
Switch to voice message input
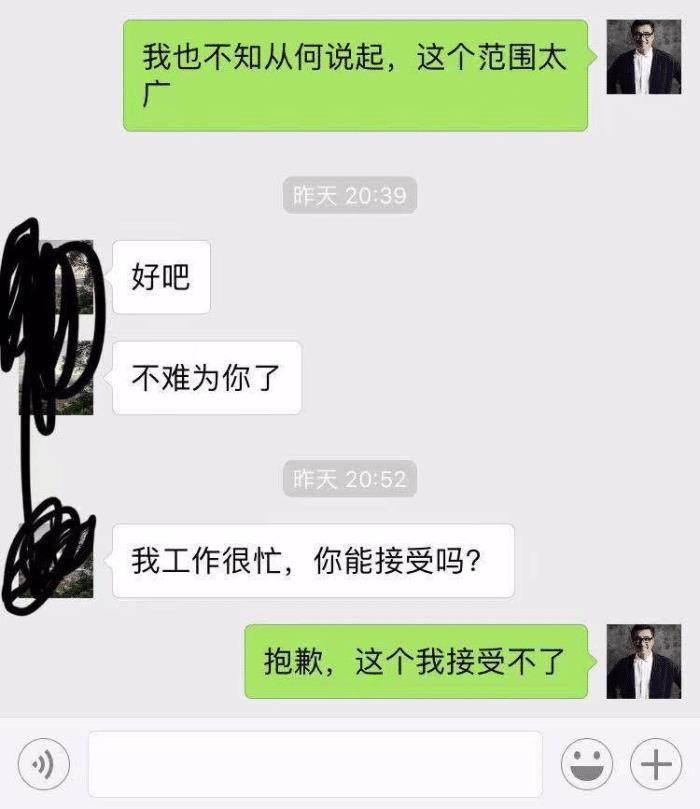(42, 765)
